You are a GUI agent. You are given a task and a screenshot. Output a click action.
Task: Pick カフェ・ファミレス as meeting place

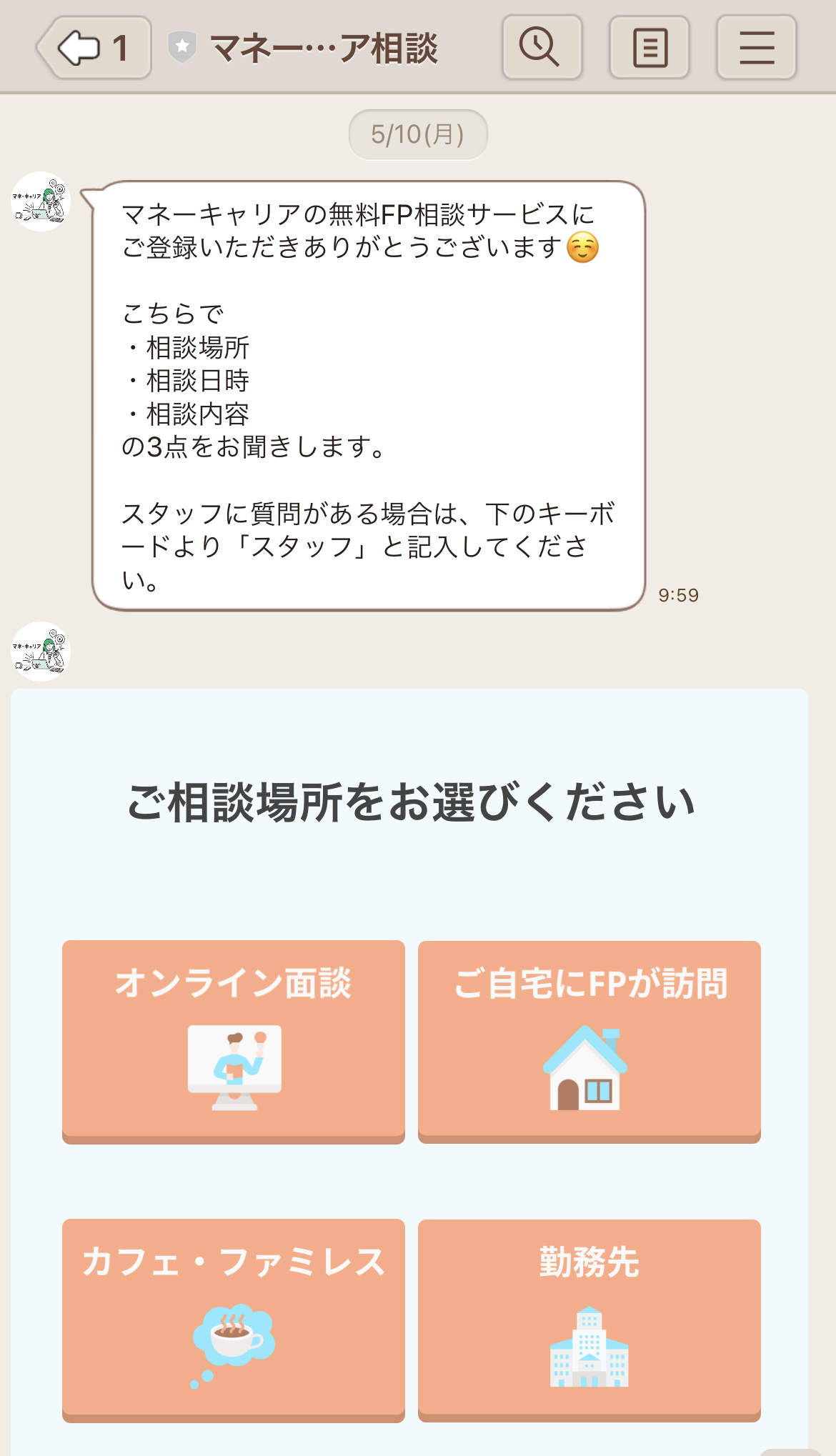233,1320
